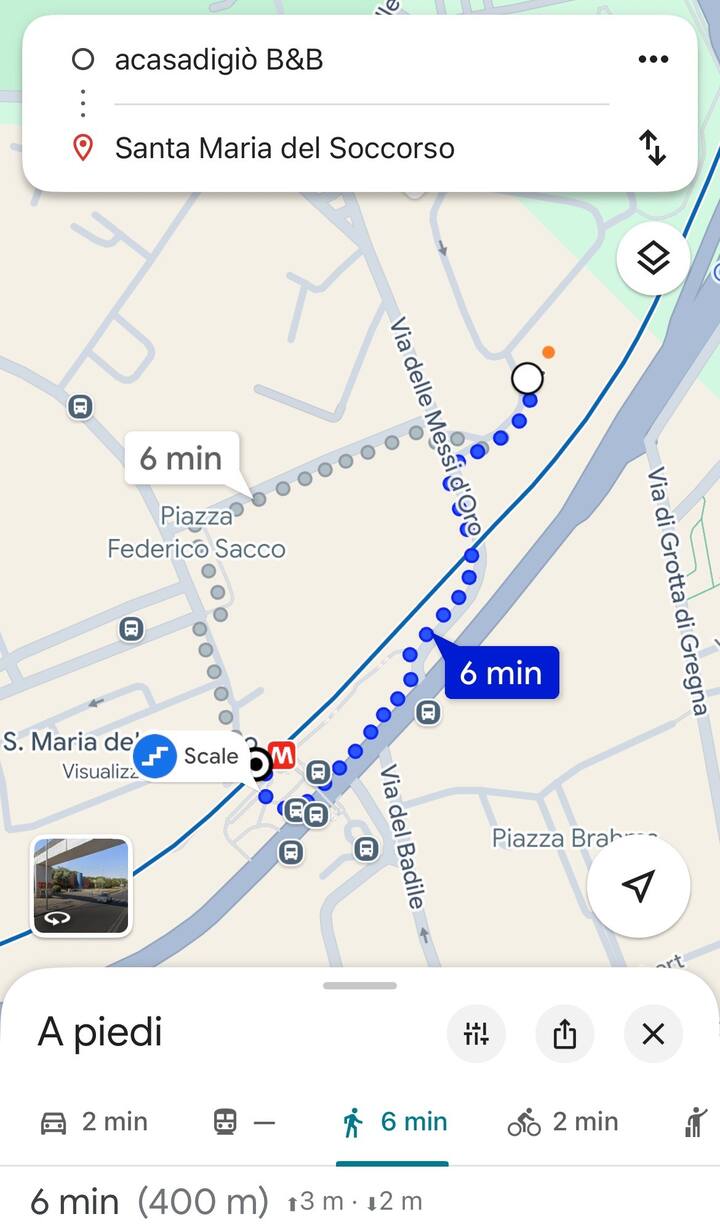Image resolution: width=720 pixels, height=1230 pixels.
Task: Open the Street View thumbnail
Action: click(x=81, y=886)
